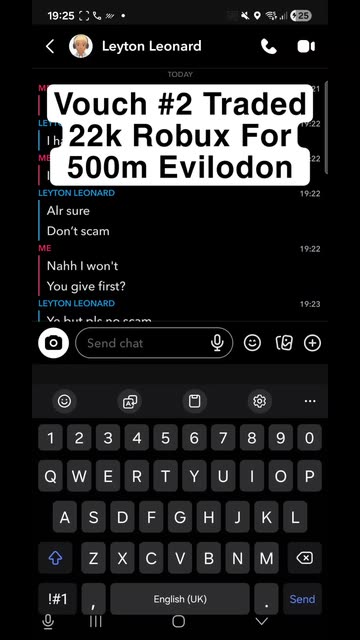Expand keyboard toolbar three-dot menu

pos(310,401)
